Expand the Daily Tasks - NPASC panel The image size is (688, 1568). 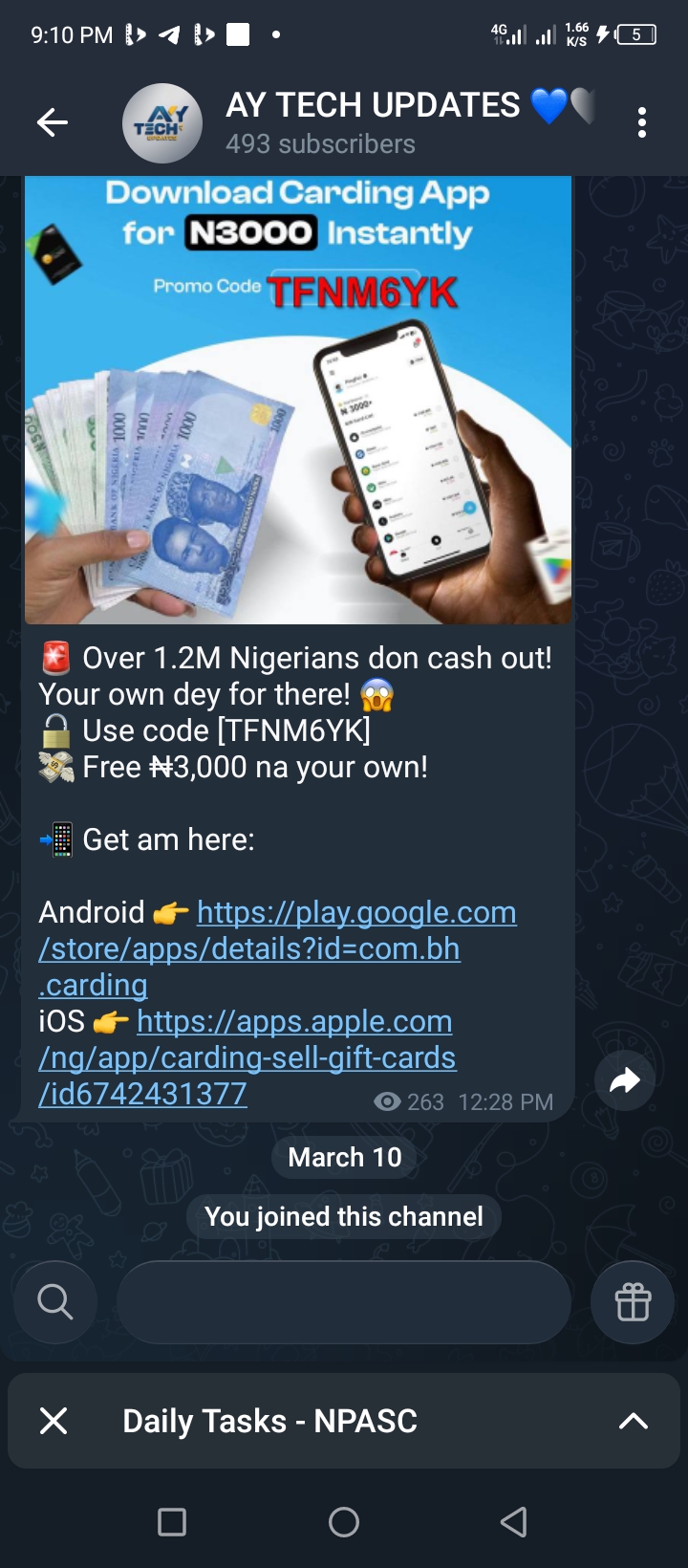pos(633,1421)
